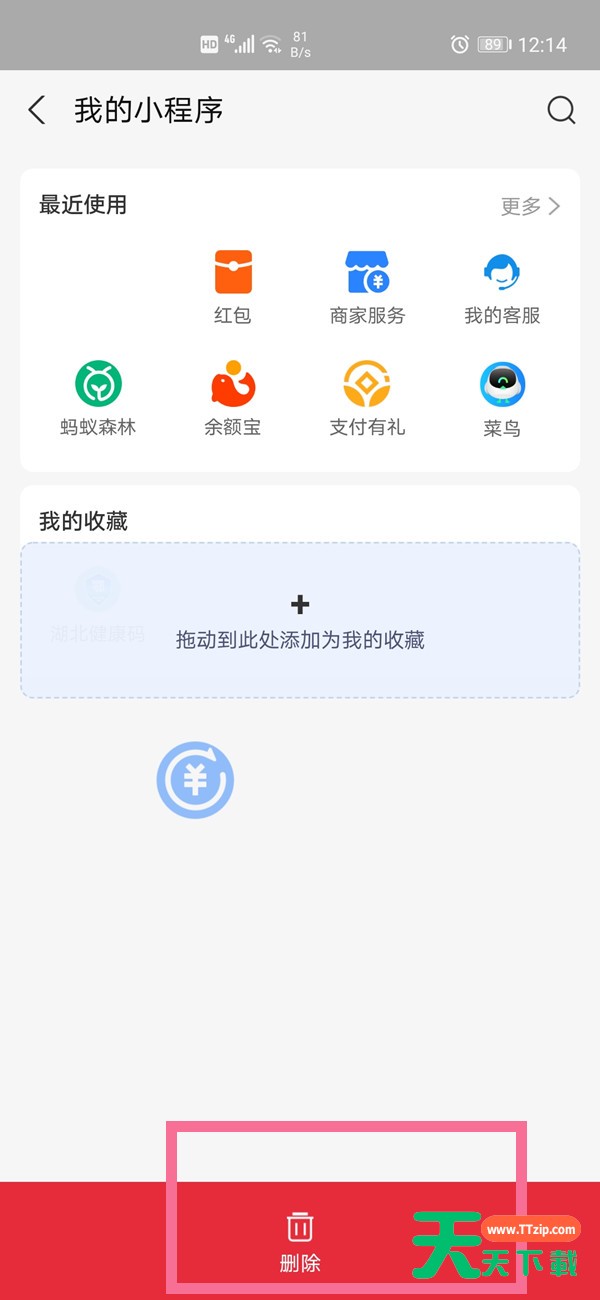
Task: Launch the 菜鸟 mini program
Action: pyautogui.click(x=502, y=399)
